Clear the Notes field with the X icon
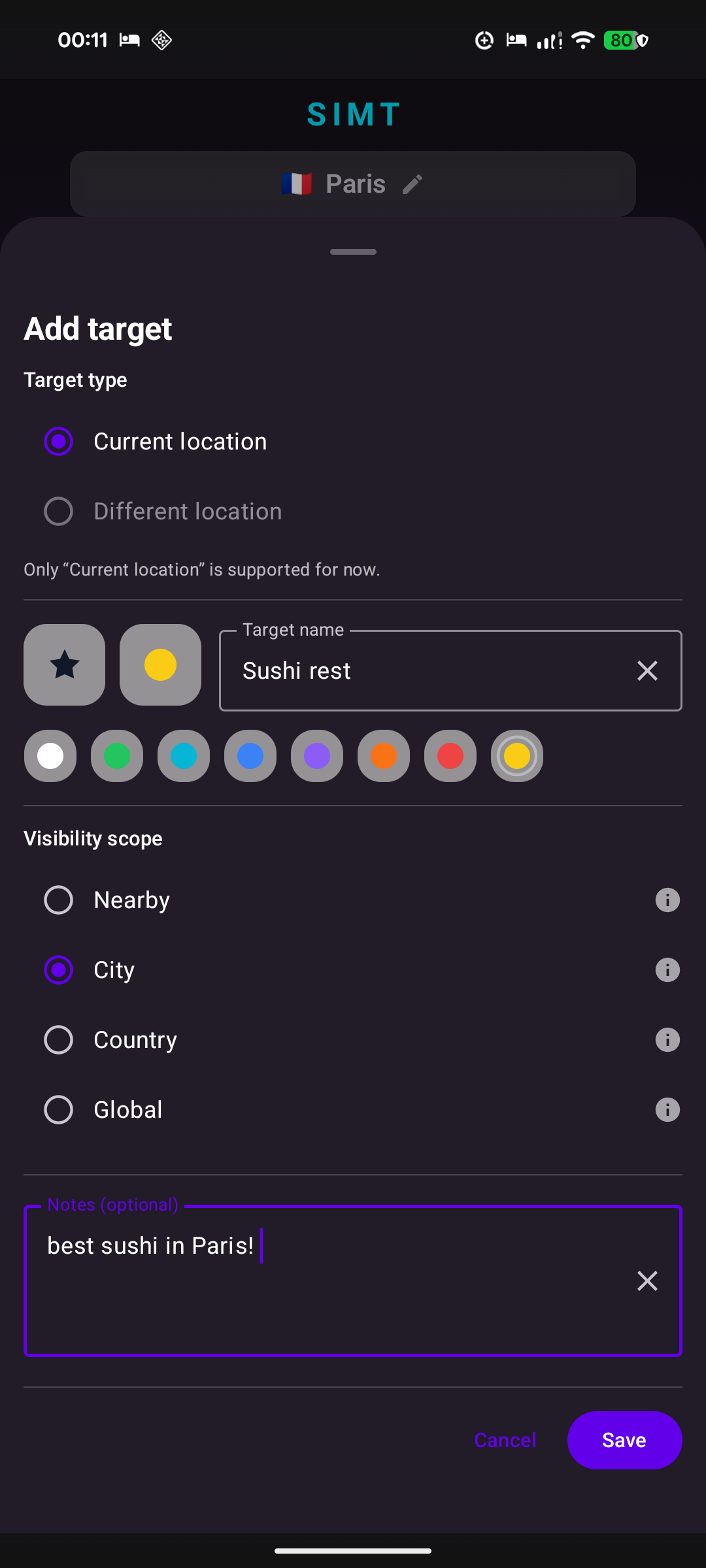The width and height of the screenshot is (706, 1568). pos(647,1281)
